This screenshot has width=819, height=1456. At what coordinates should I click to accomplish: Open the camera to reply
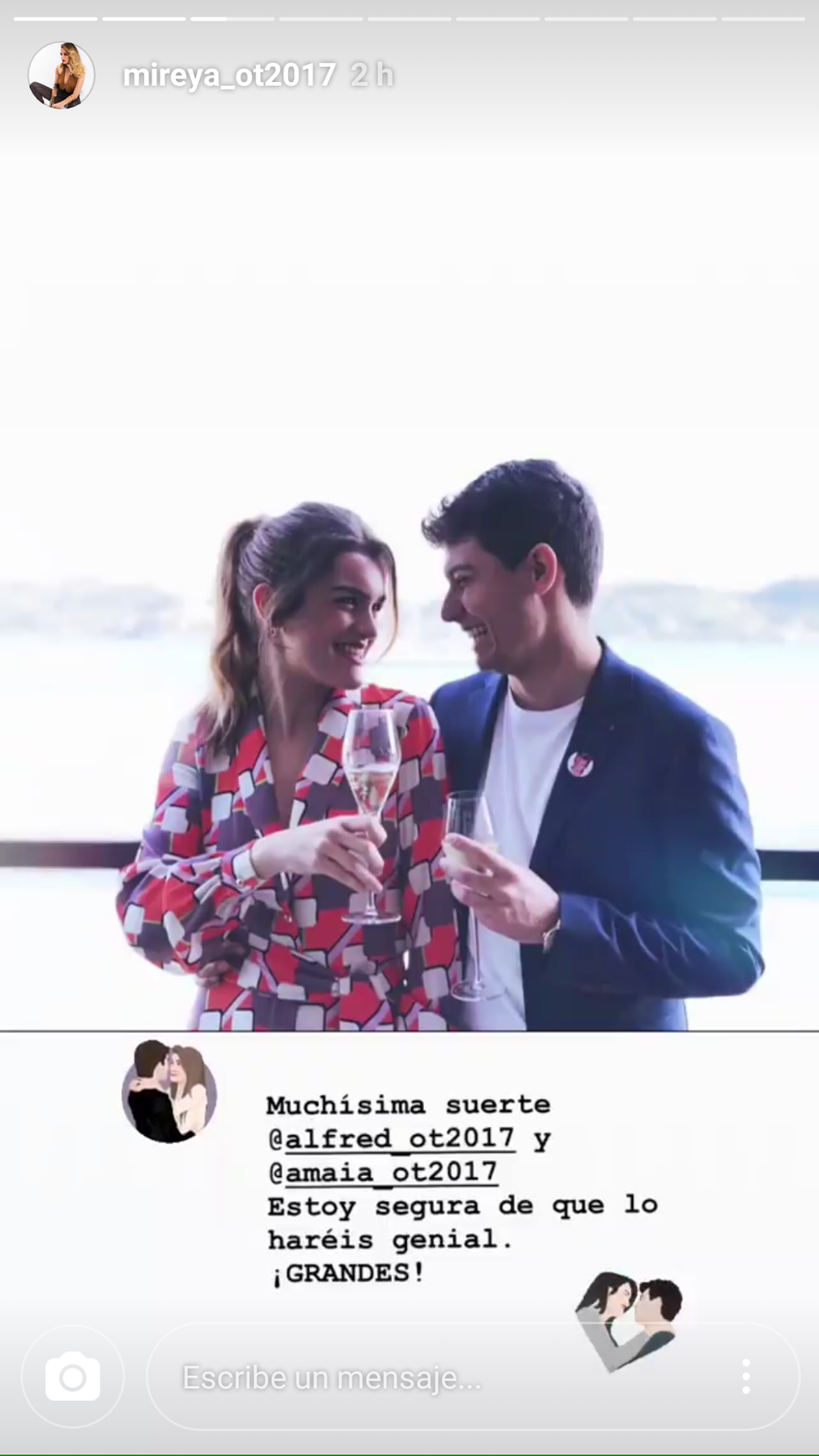click(x=73, y=1377)
